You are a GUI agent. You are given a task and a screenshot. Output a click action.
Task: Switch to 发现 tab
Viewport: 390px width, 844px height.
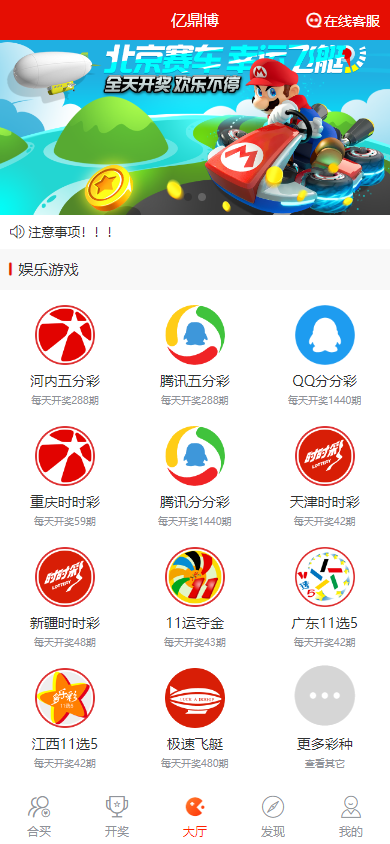coord(273,817)
